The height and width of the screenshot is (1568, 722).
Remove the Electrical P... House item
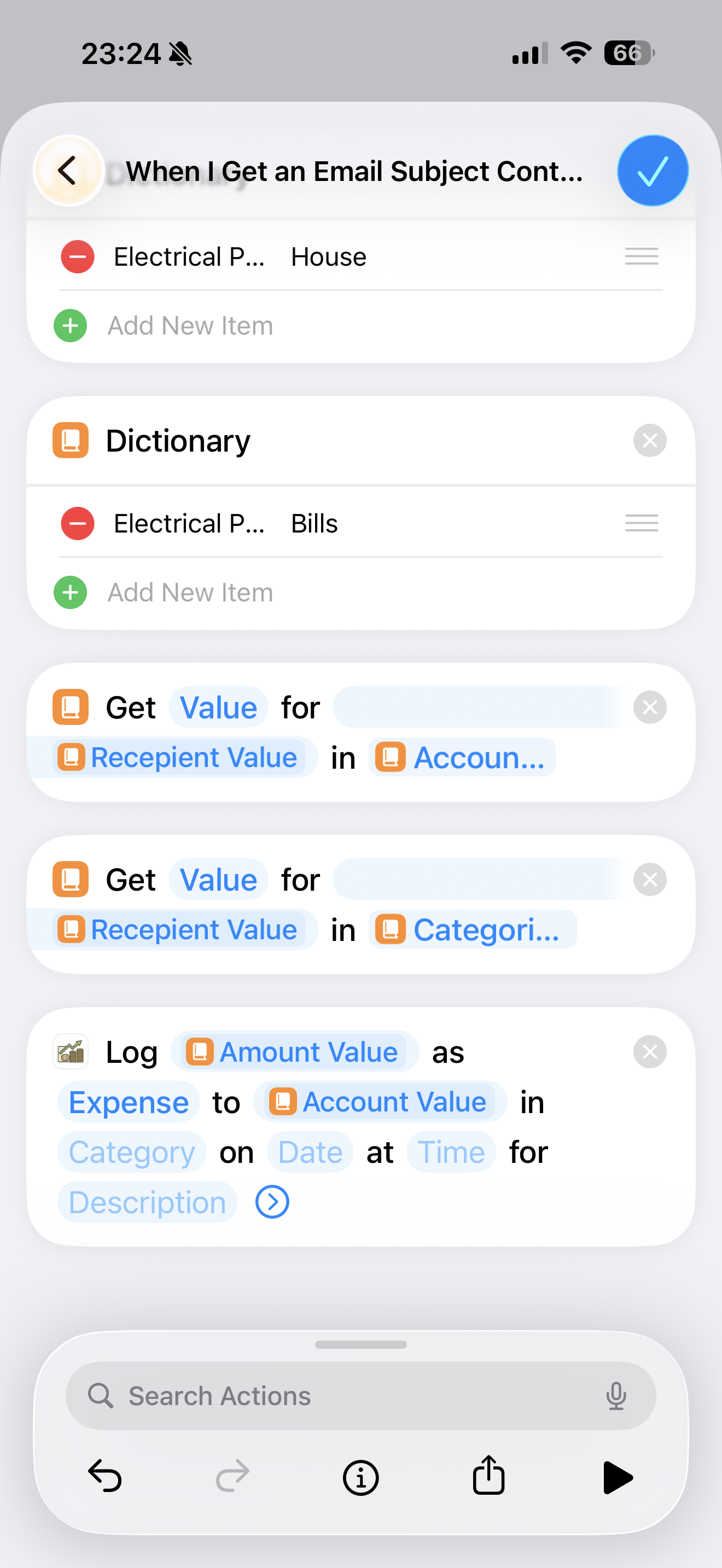click(x=77, y=257)
